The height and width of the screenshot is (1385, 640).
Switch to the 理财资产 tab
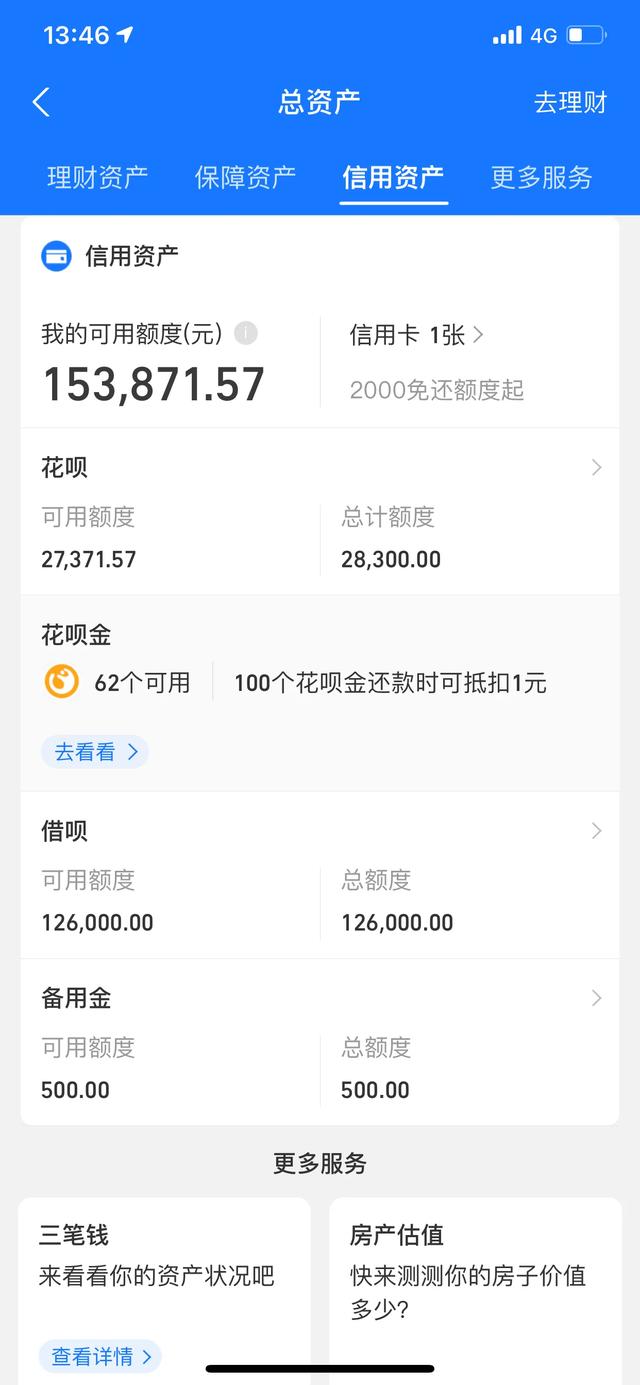pos(98,178)
